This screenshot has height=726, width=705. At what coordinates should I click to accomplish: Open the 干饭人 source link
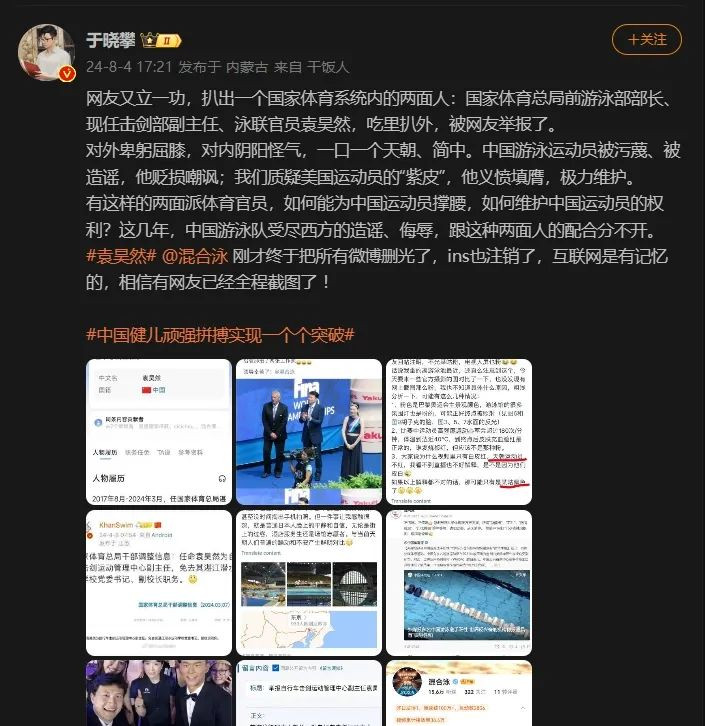pos(327,67)
